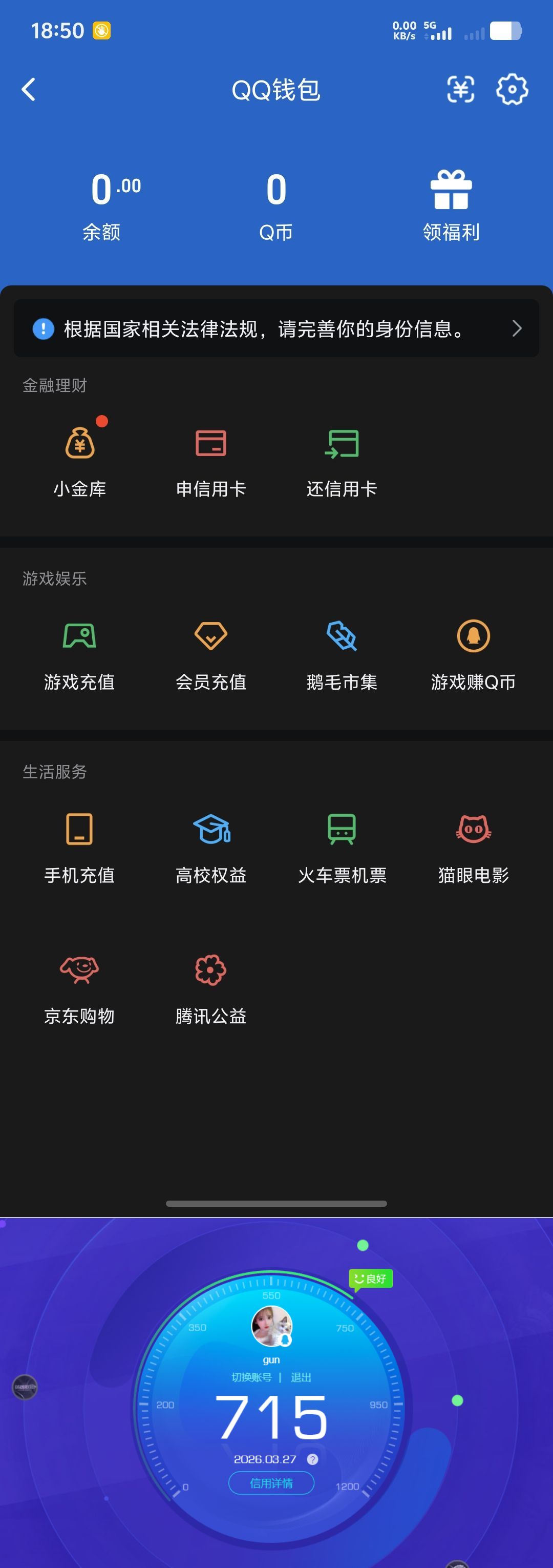553x1568 pixels.
Task: Open the transaction record ¥ icon
Action: click(460, 90)
